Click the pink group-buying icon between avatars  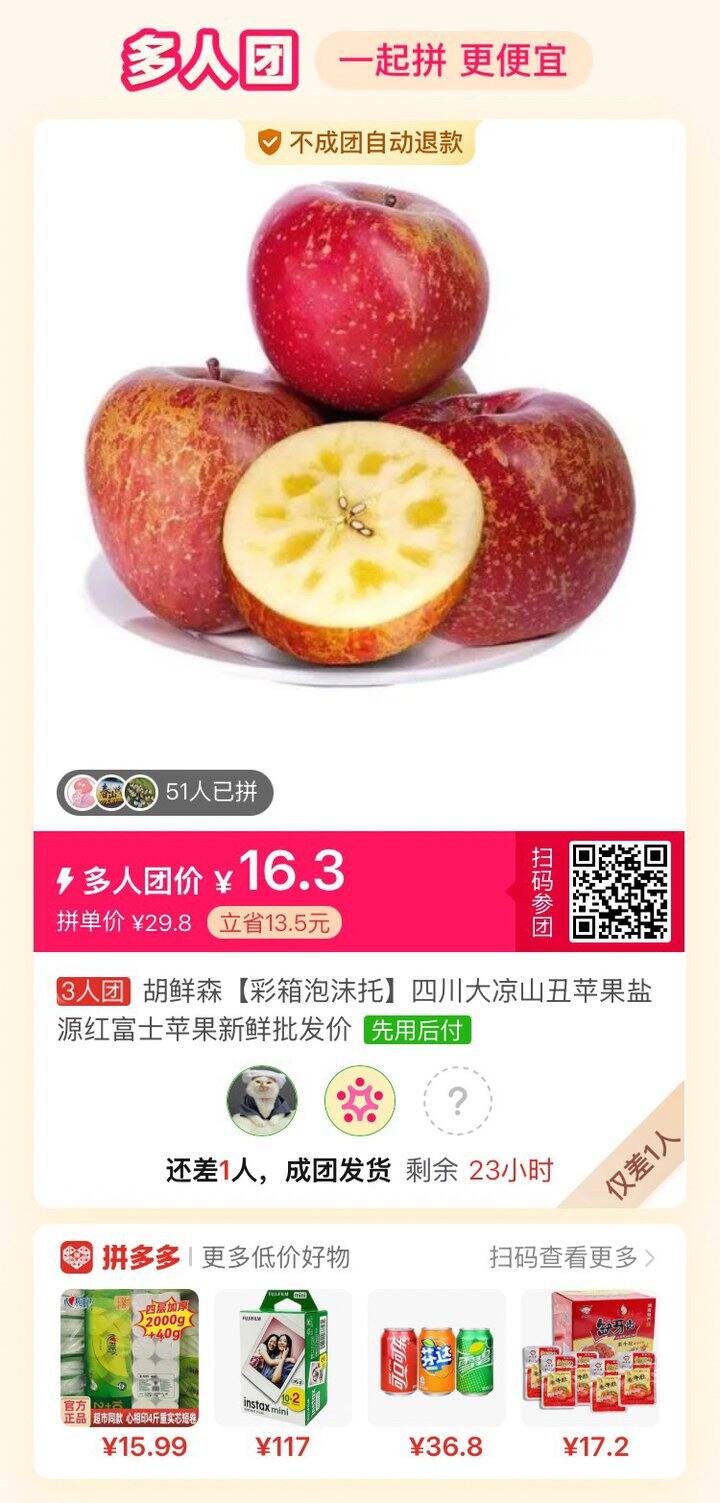360,1104
